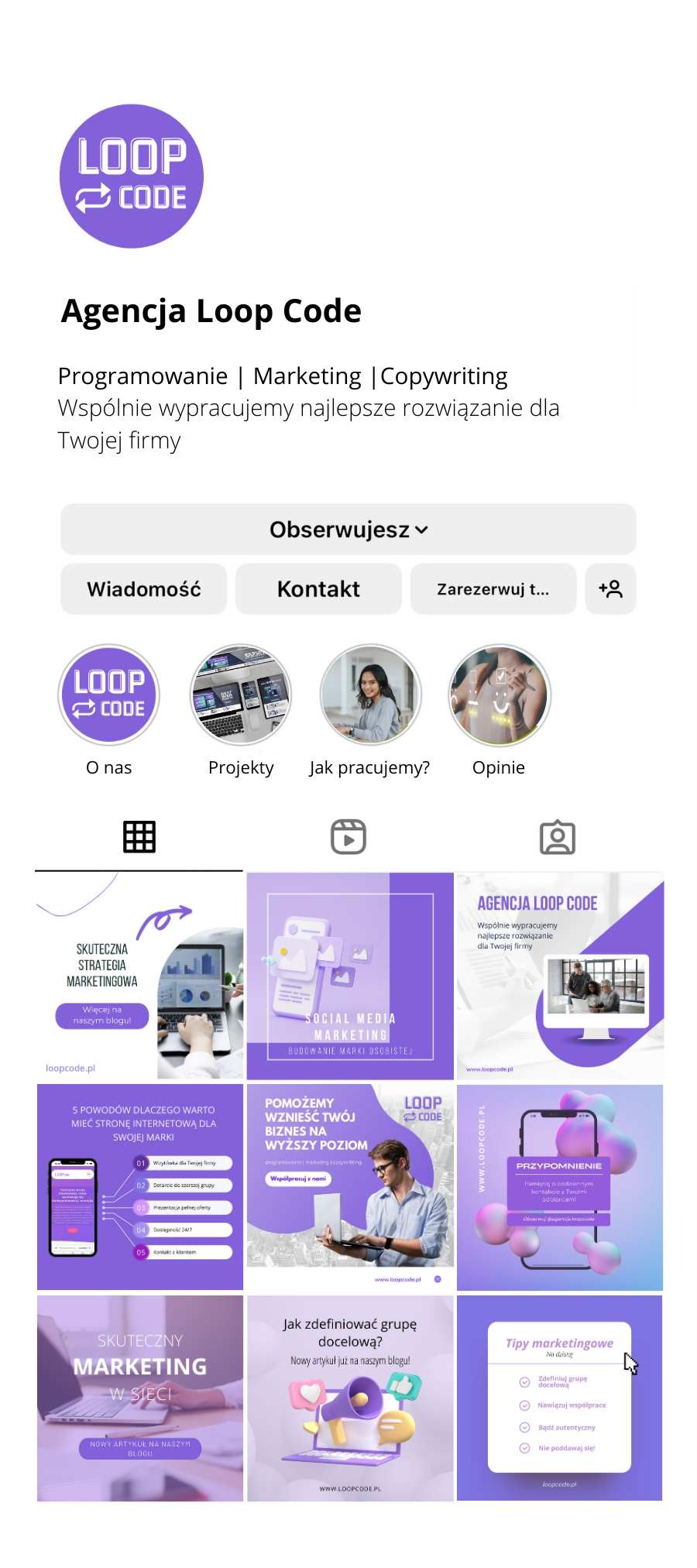Switch to the tagged photos section
The image size is (697, 1568).
[x=559, y=836]
